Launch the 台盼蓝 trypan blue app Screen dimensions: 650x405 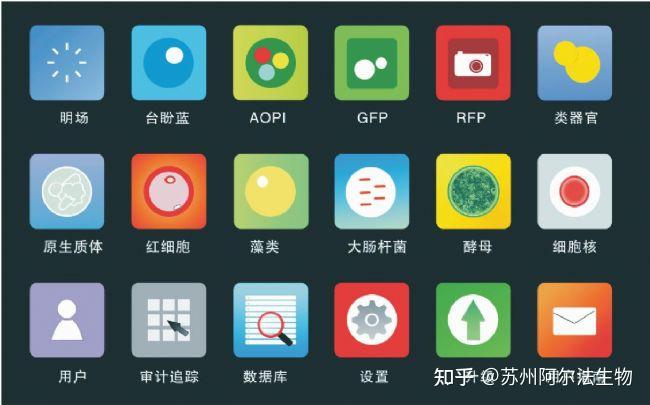coord(168,63)
